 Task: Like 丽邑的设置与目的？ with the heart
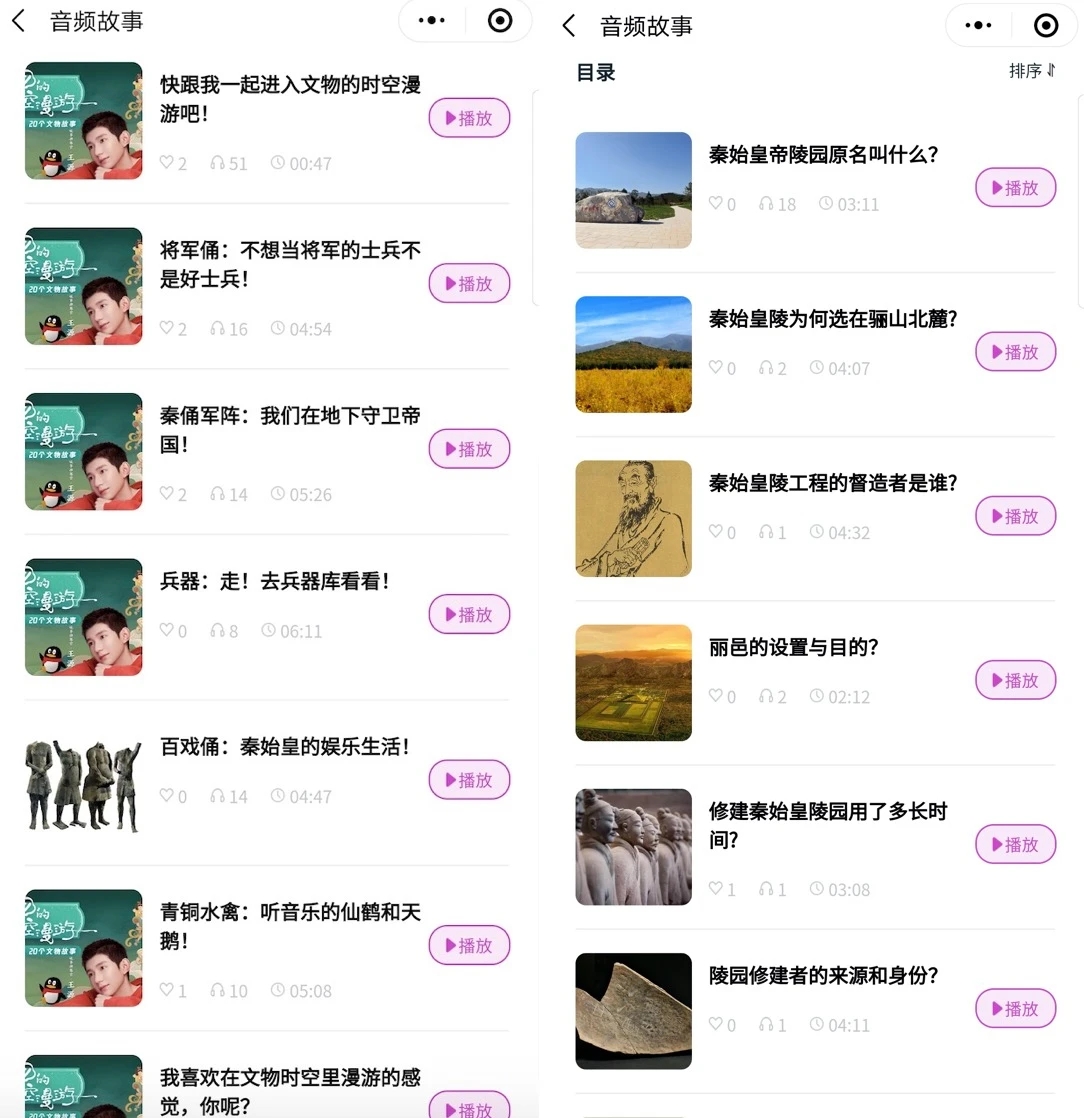716,695
